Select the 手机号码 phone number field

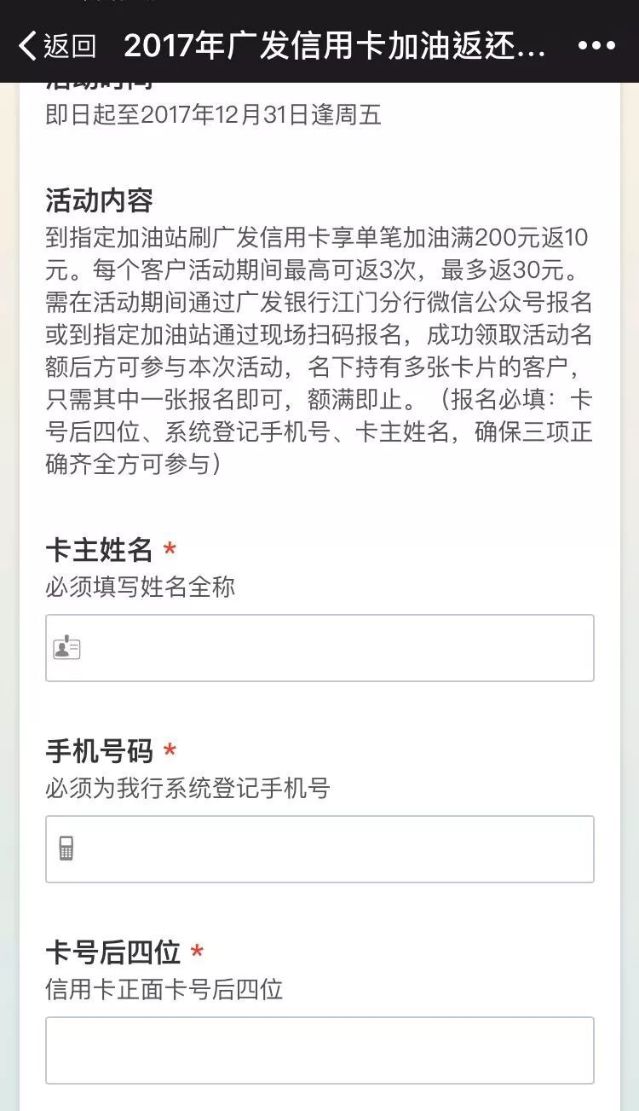pos(320,850)
